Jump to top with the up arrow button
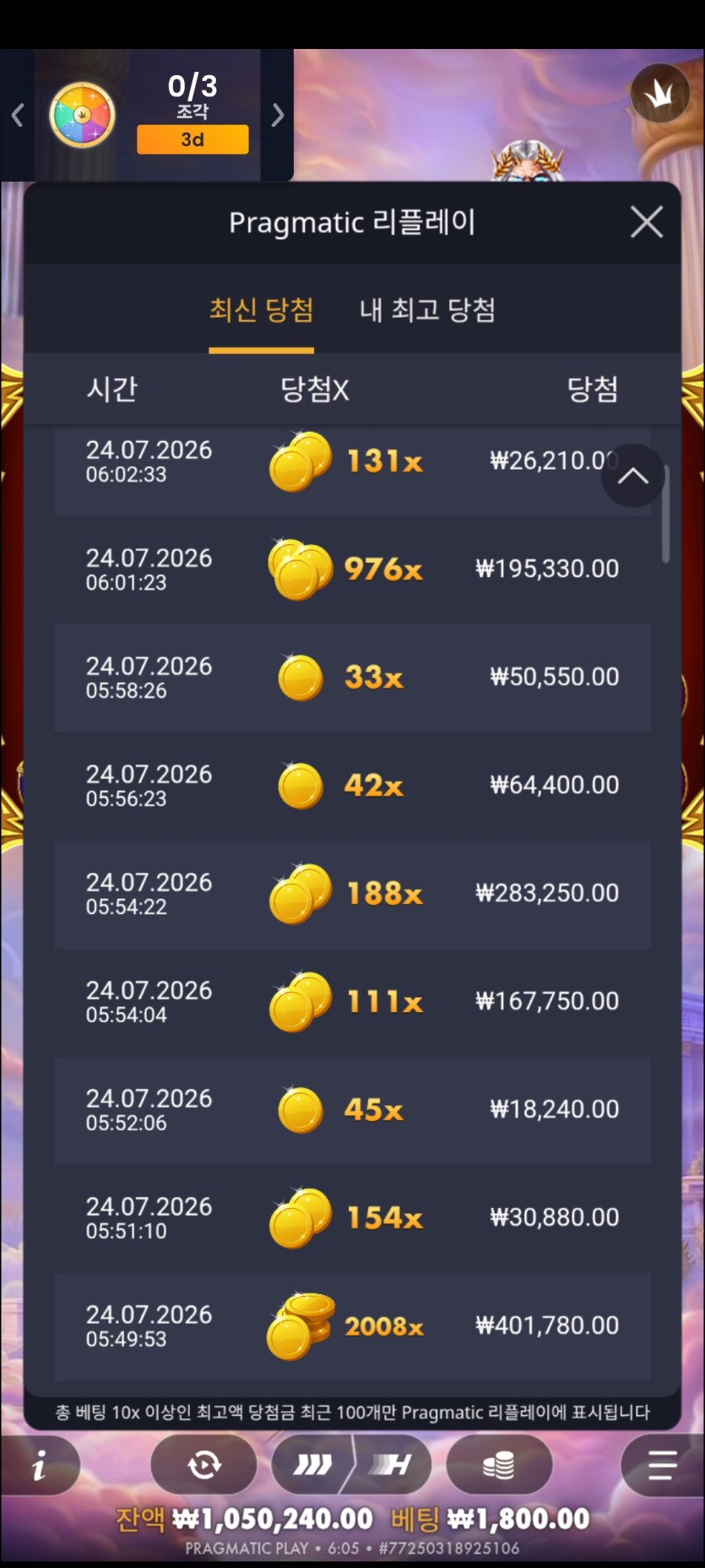The height and width of the screenshot is (1568, 705). click(633, 476)
